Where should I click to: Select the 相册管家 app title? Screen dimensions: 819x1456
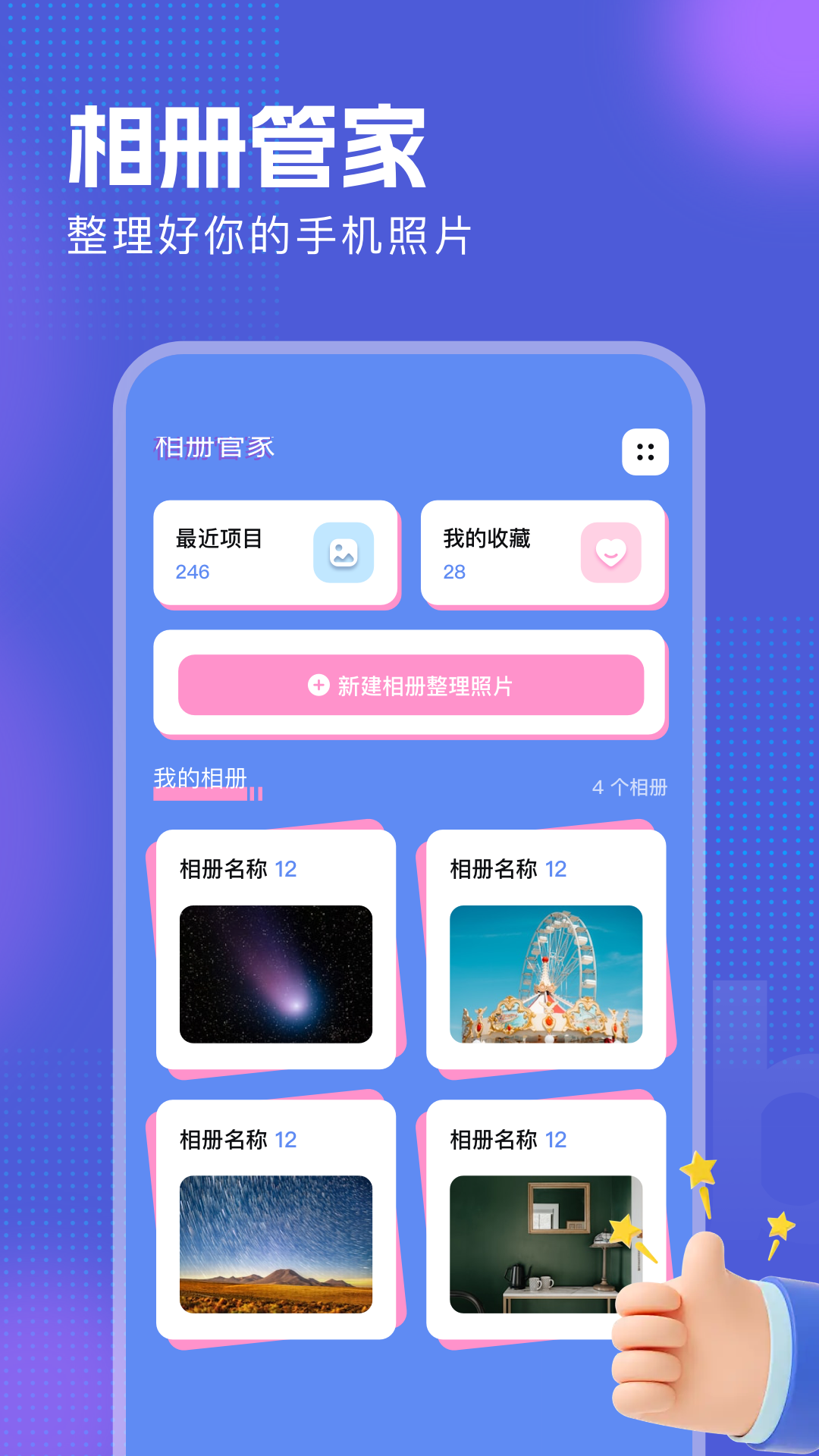(215, 447)
